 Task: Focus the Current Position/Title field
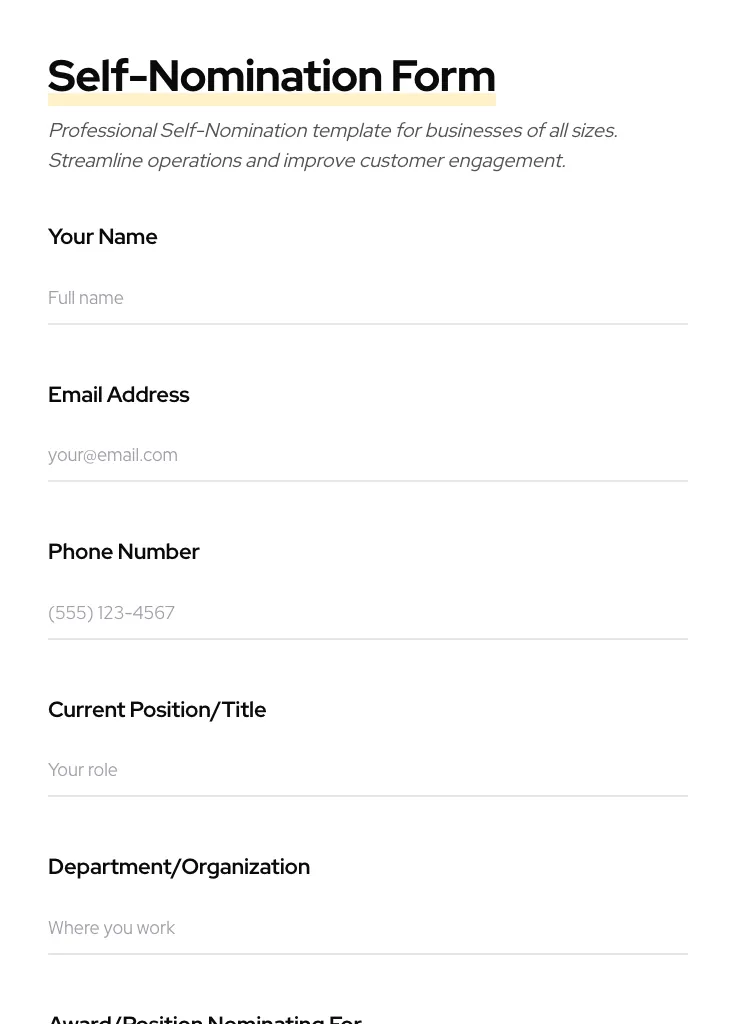click(x=367, y=770)
